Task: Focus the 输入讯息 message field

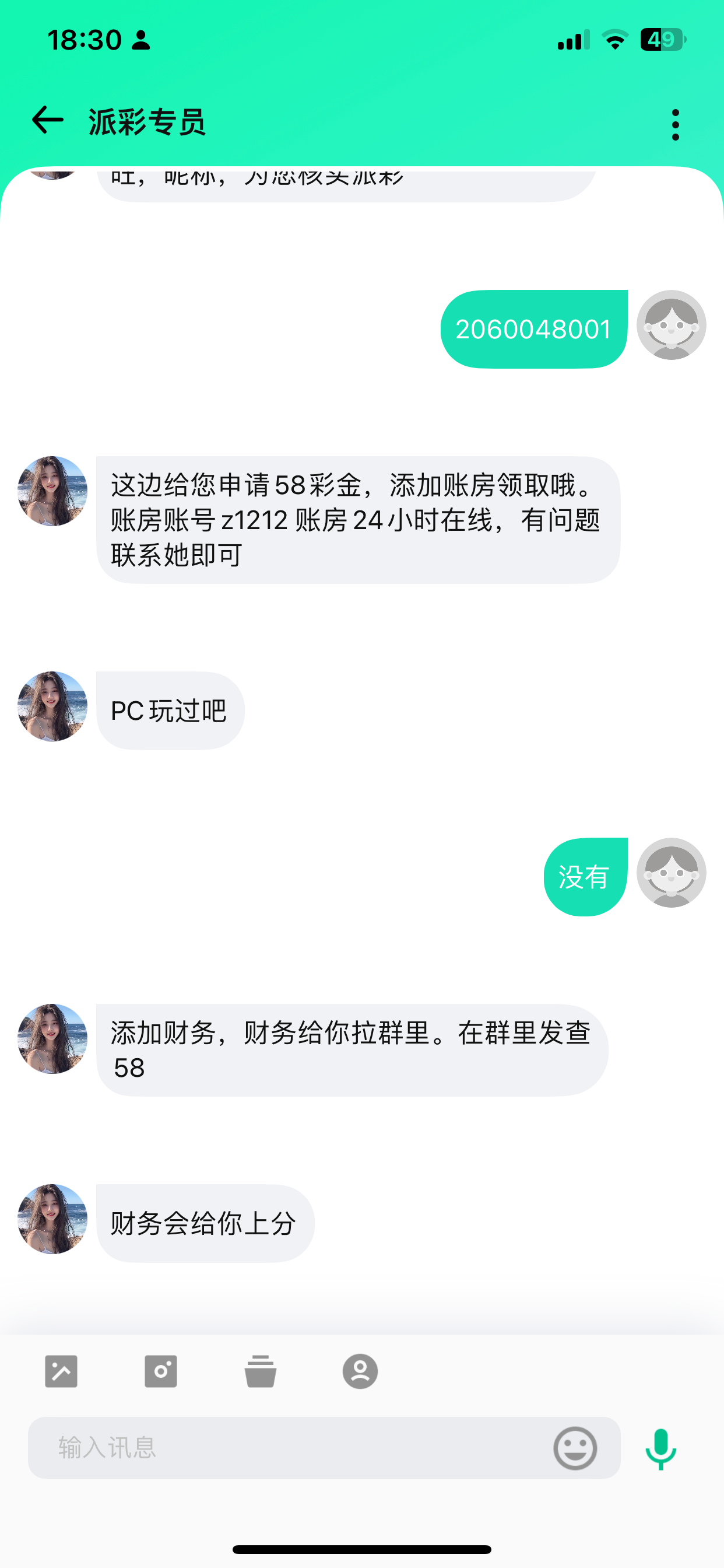Action: [292, 1447]
